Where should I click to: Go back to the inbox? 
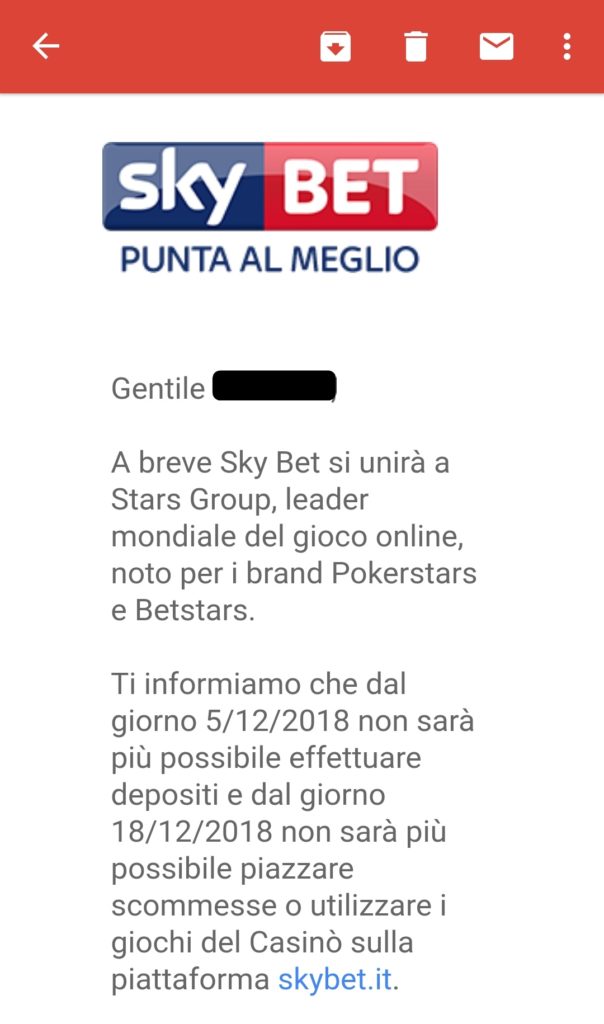pos(46,46)
